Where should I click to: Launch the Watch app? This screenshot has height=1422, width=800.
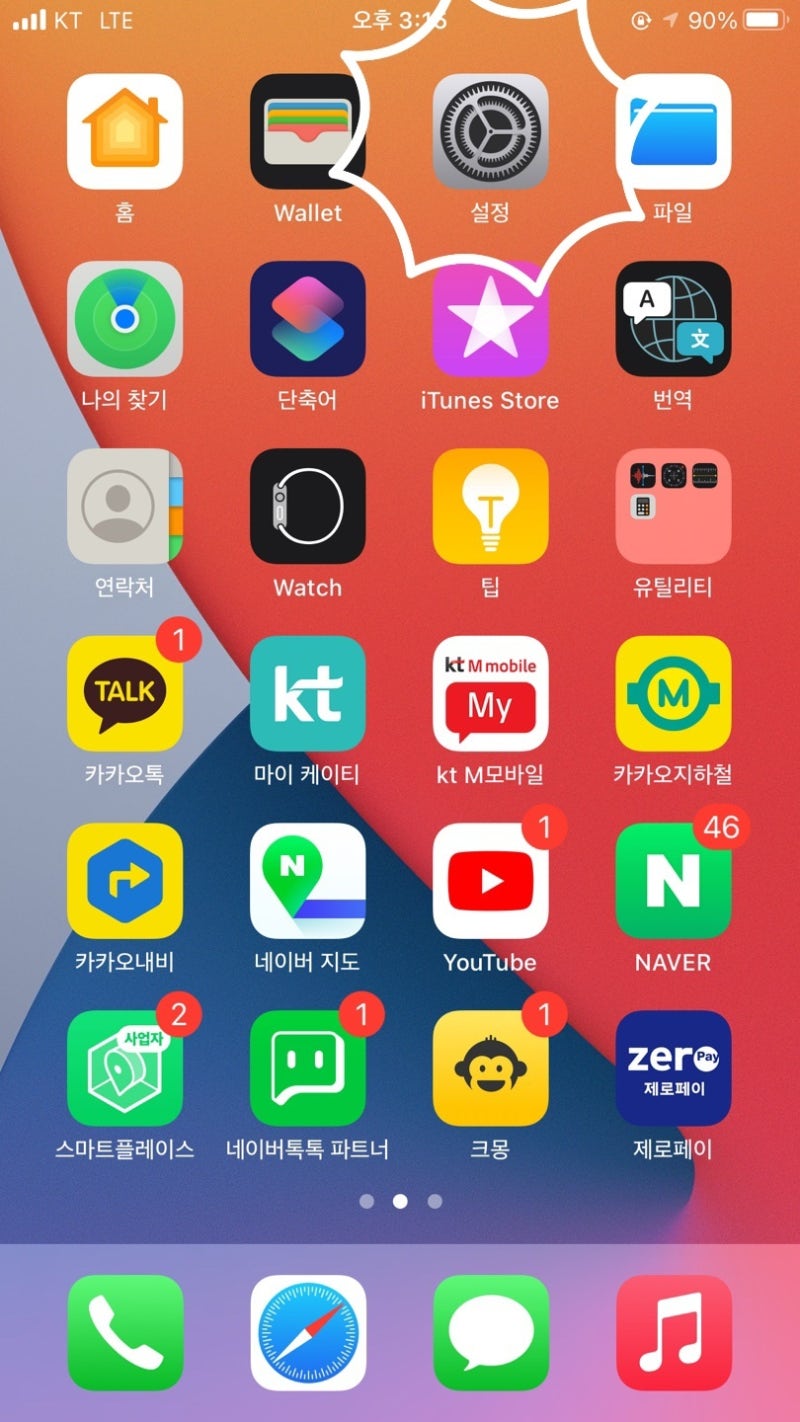[308, 506]
